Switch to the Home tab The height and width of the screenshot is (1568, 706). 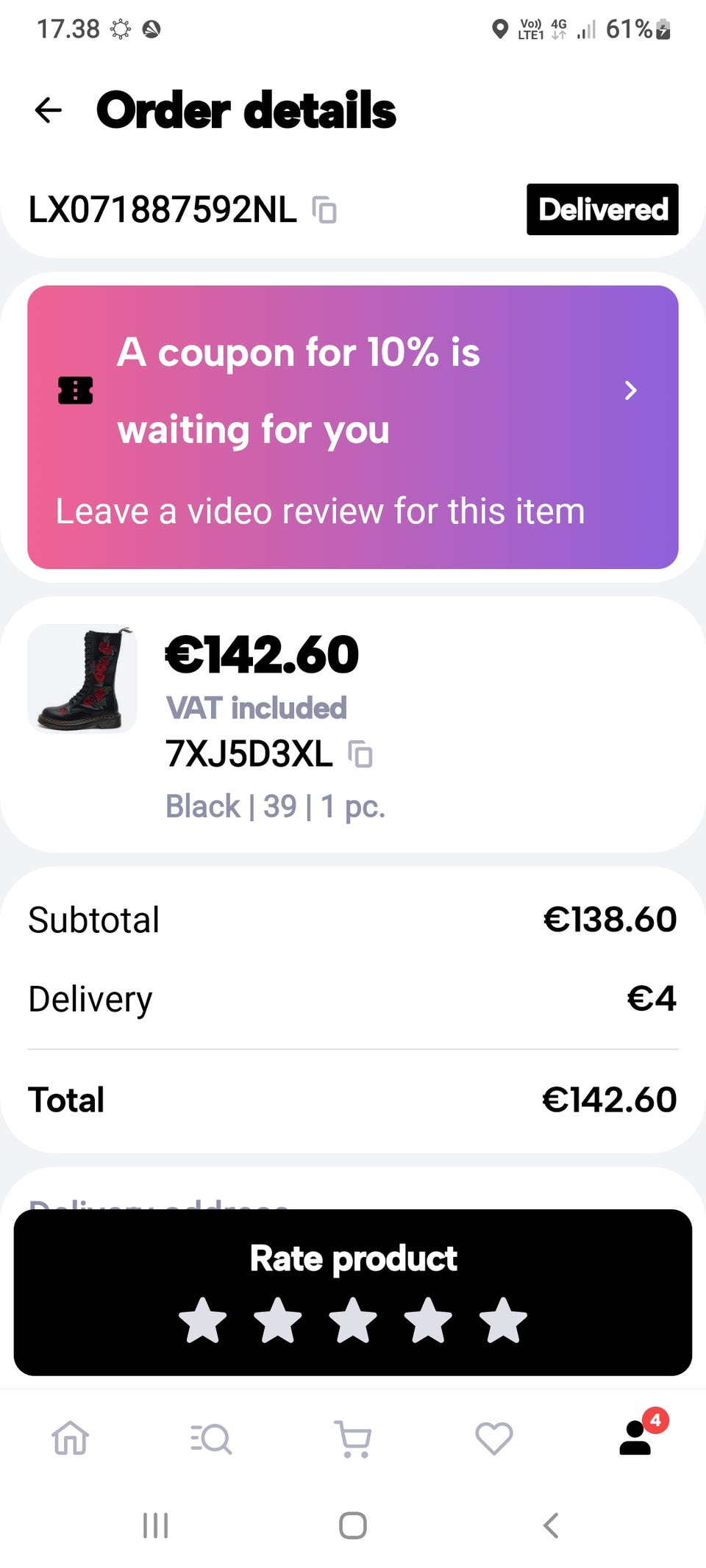(71, 1437)
